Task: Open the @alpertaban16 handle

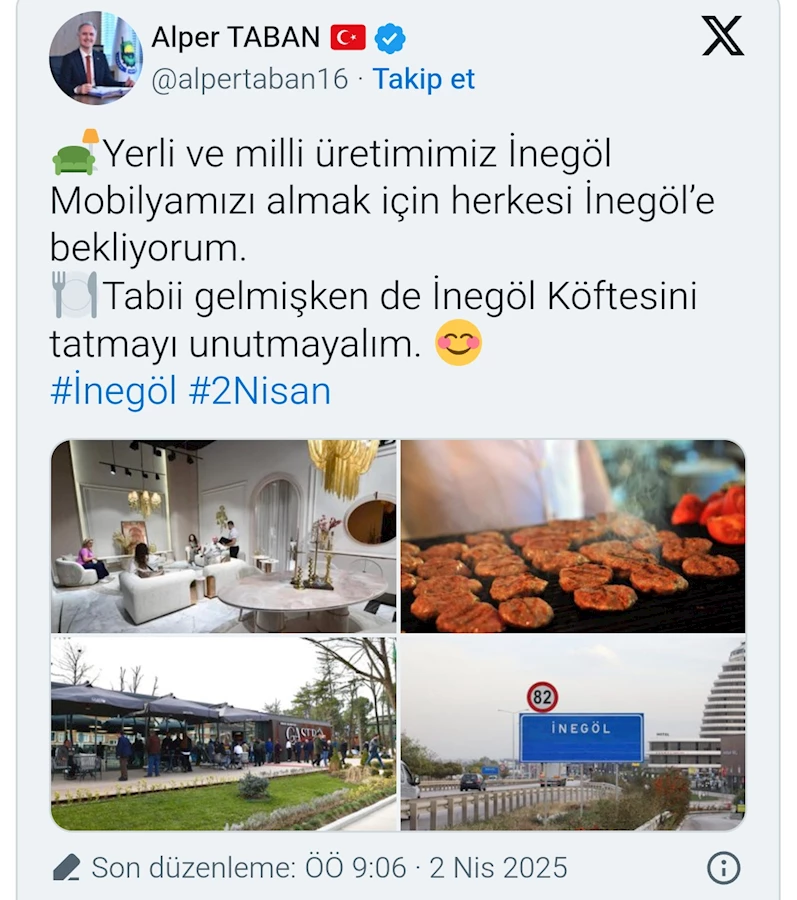Action: 250,79
